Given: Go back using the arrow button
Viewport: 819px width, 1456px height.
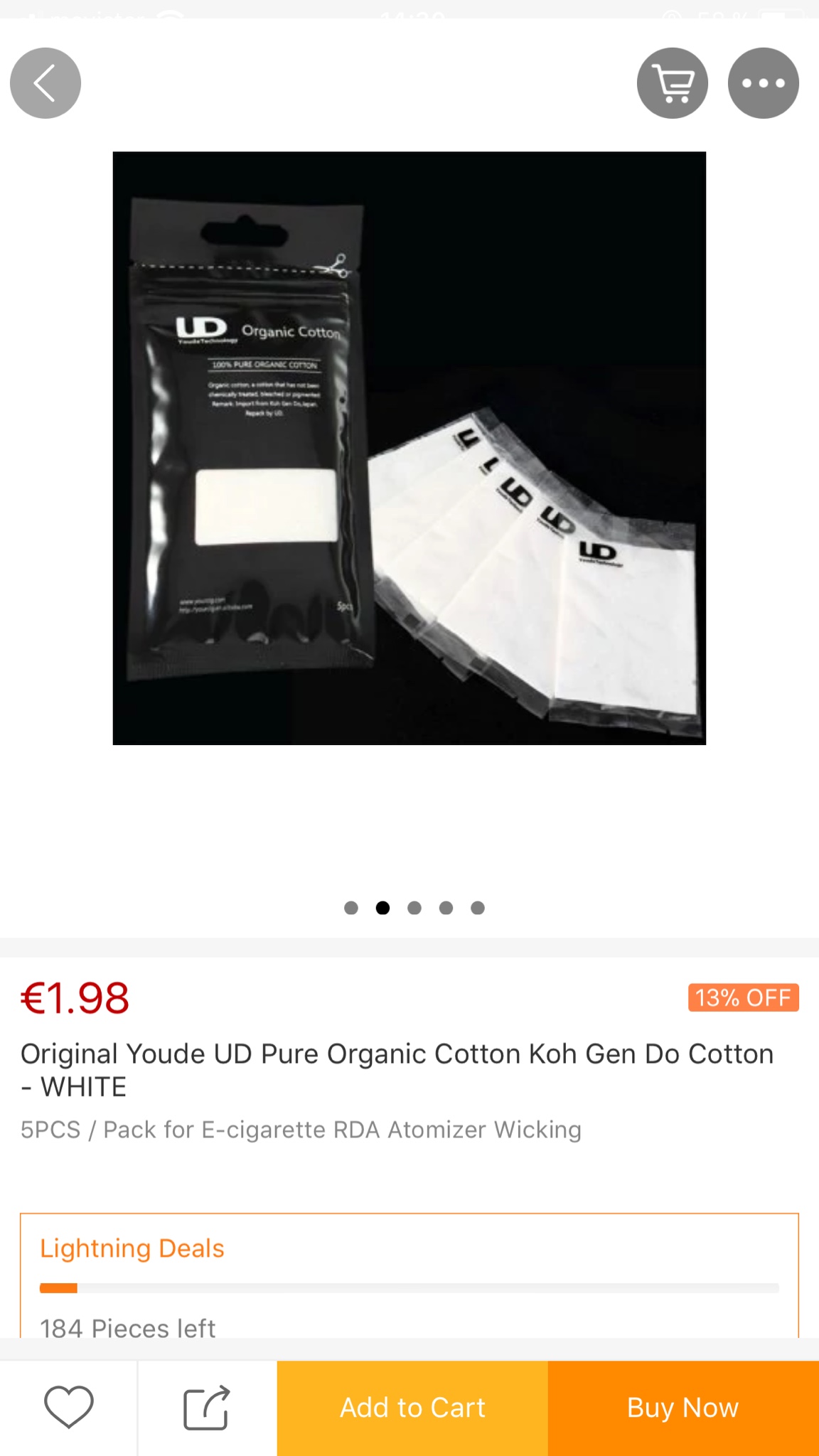Looking at the screenshot, I should click(x=45, y=83).
